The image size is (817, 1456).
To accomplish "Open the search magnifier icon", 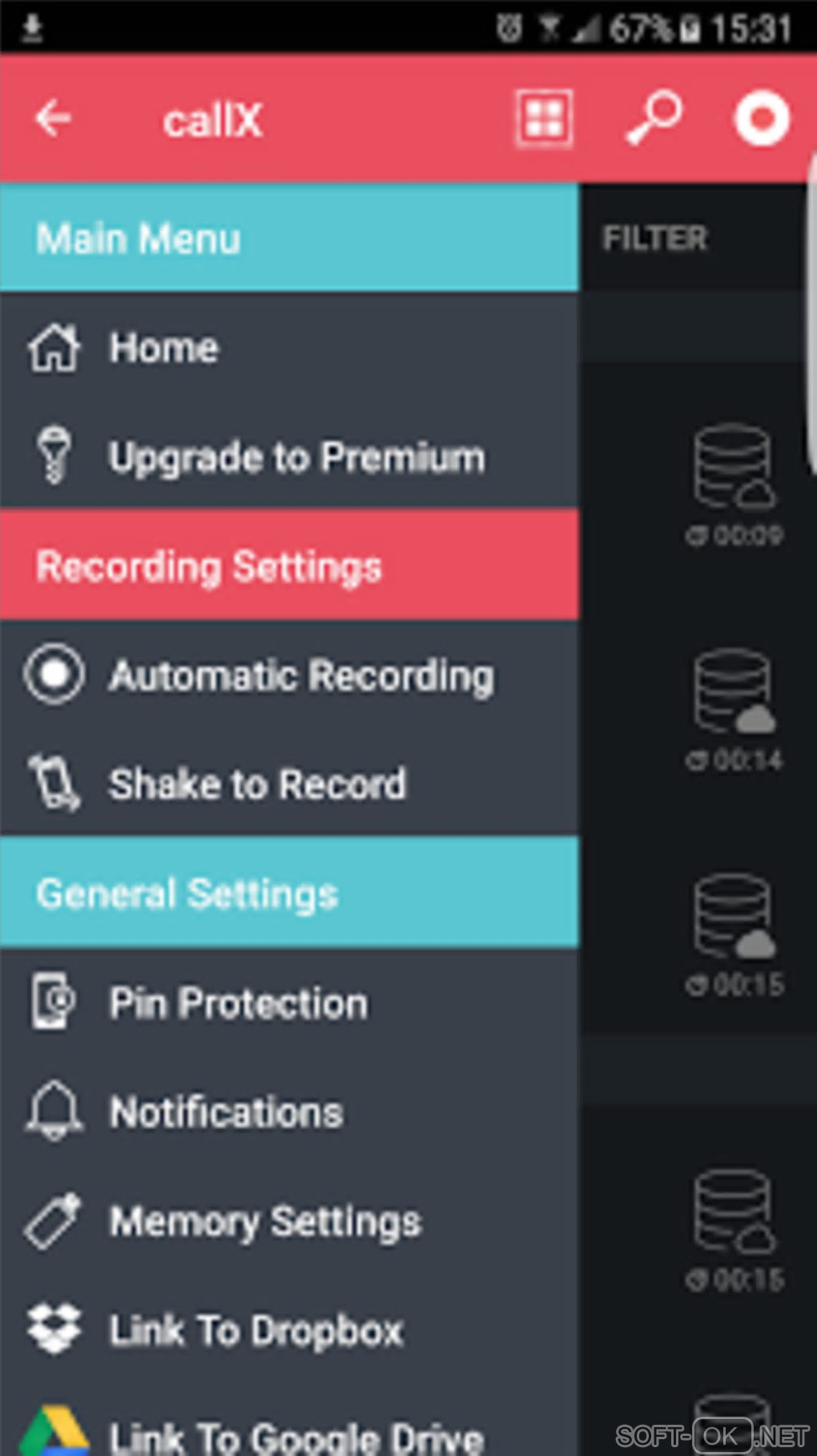I will tap(653, 119).
